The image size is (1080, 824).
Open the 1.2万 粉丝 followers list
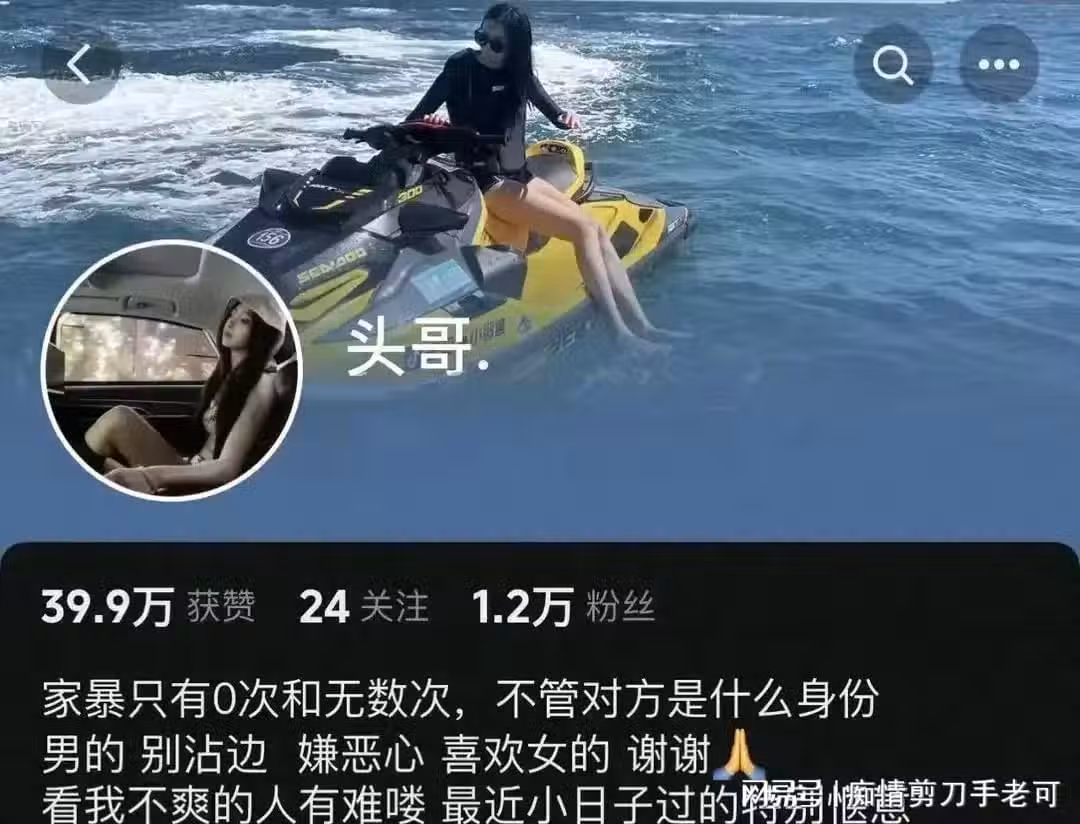pyautogui.click(x=563, y=607)
